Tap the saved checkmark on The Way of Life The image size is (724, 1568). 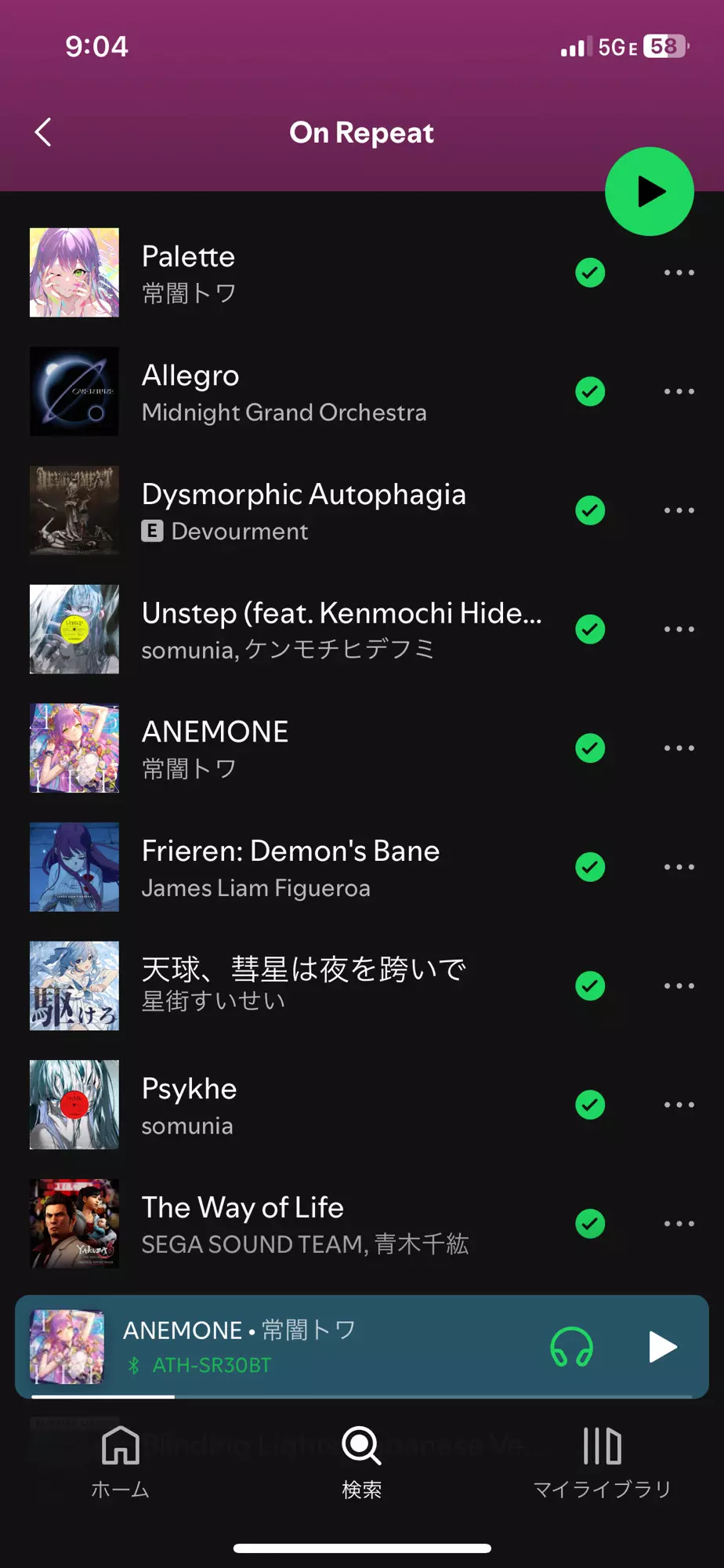click(590, 1224)
